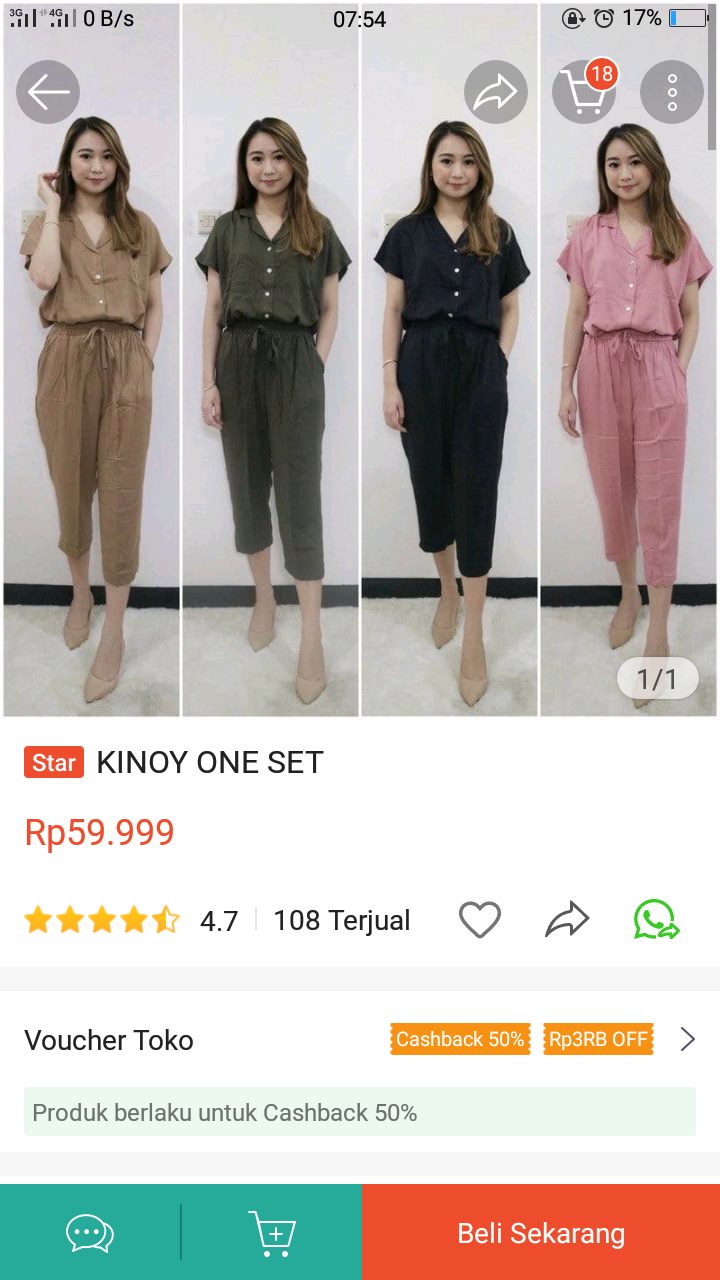Image resolution: width=720 pixels, height=1280 pixels.
Task: Expand the Voucher Toko section chevron
Action: tap(687, 1039)
